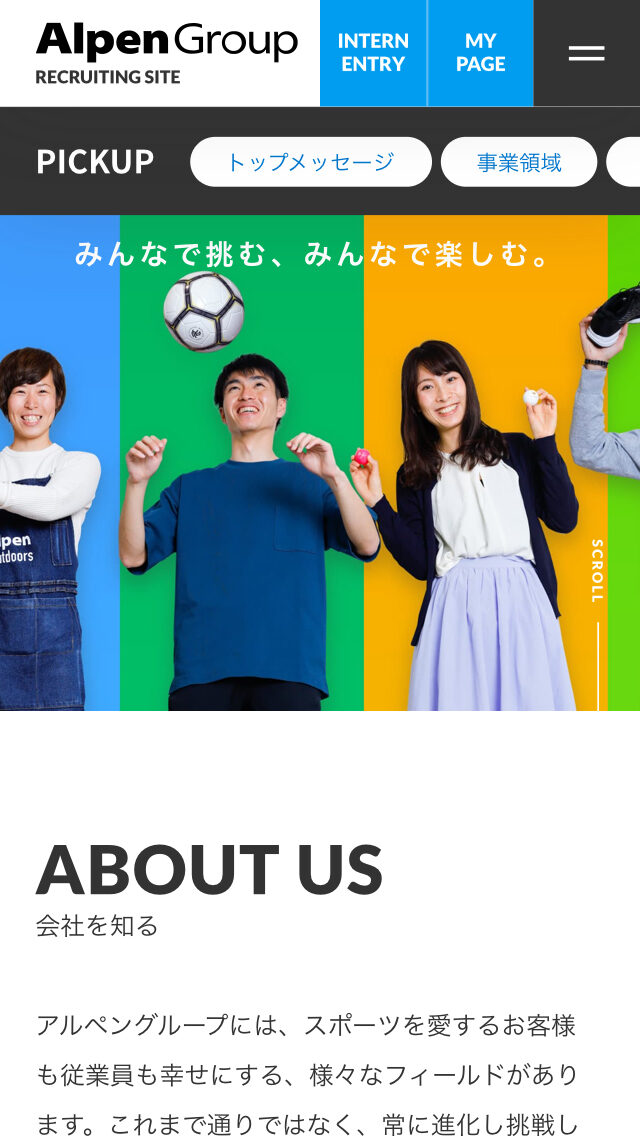Screen dimensions: 640x1136
Task: Tap the INTERN ENTRY button
Action: [x=373, y=53]
